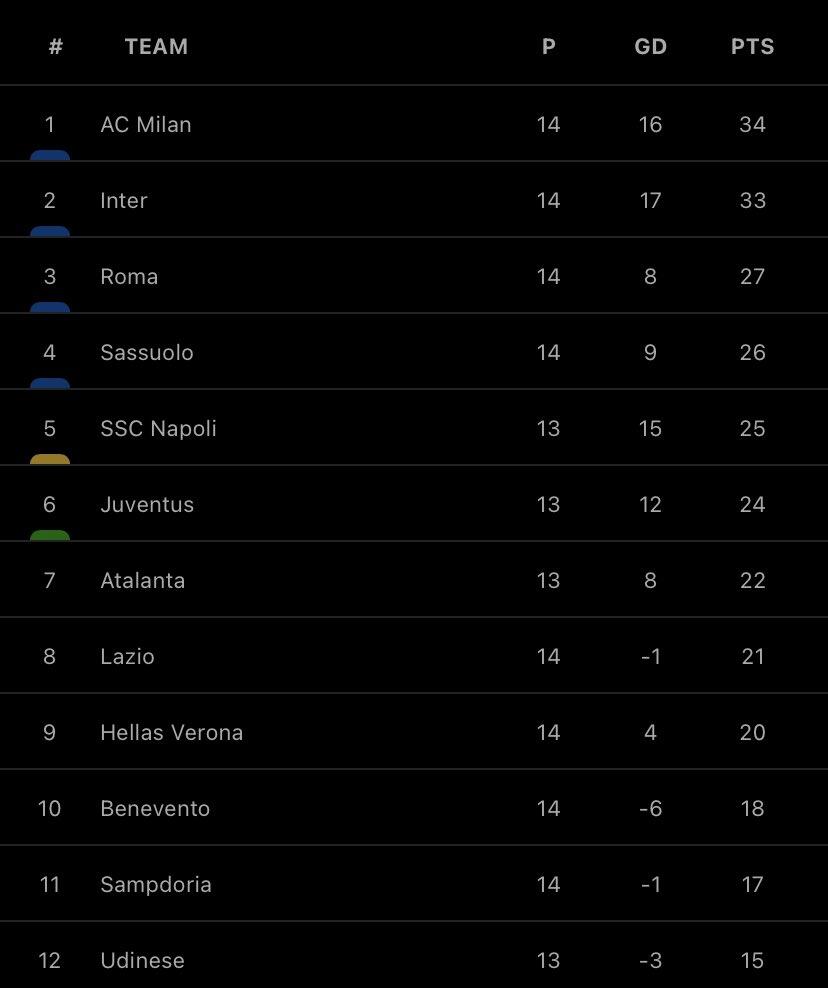The height and width of the screenshot is (988, 828).
Task: View SSC Napoli team details
Action: 158,429
